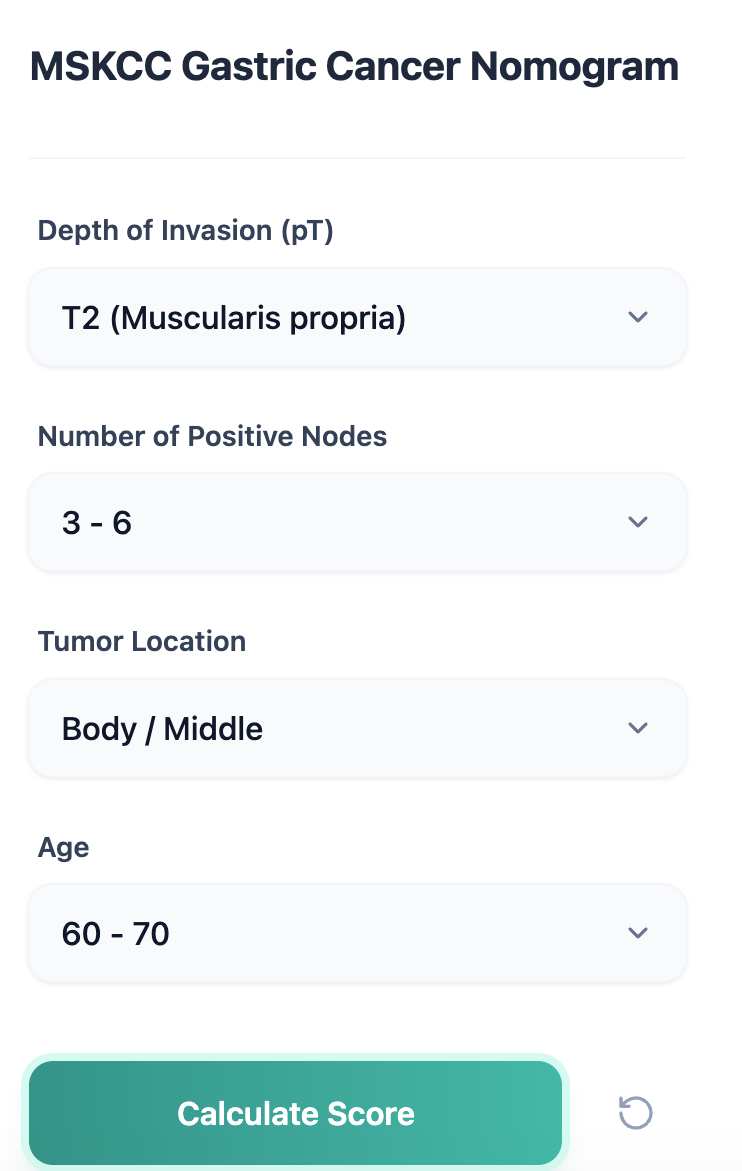The width and height of the screenshot is (742, 1171).
Task: Click the Tumor Location label
Action: click(x=141, y=641)
